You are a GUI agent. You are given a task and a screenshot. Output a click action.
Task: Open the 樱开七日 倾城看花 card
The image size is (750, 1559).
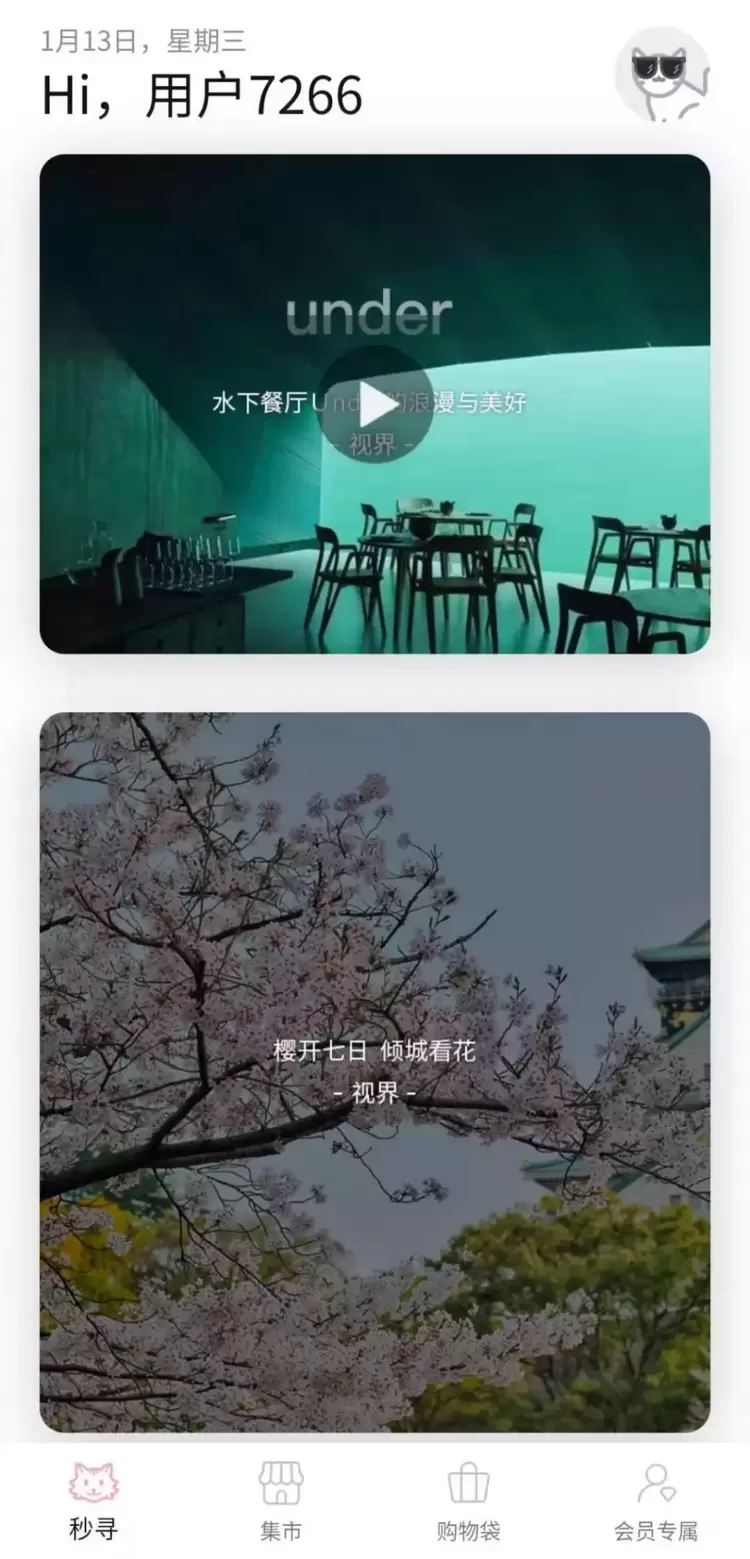375,1070
